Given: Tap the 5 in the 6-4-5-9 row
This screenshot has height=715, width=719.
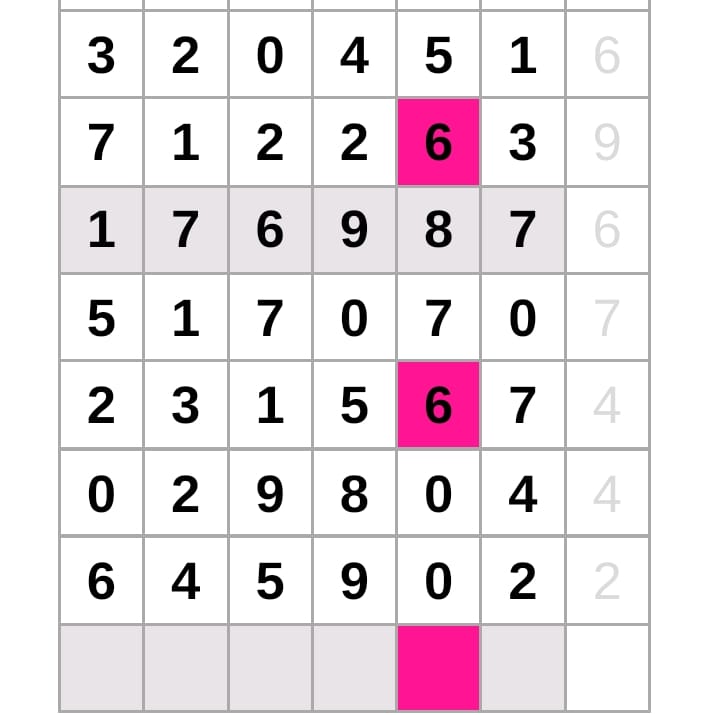Looking at the screenshot, I should coord(270,581).
